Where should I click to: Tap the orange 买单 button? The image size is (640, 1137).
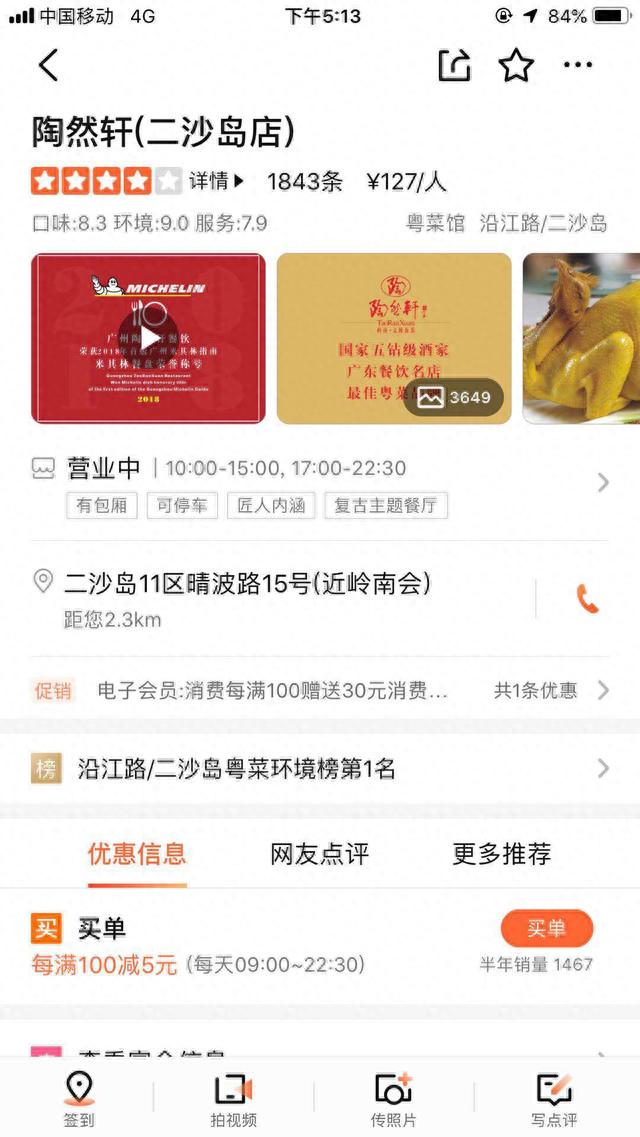pos(547,929)
